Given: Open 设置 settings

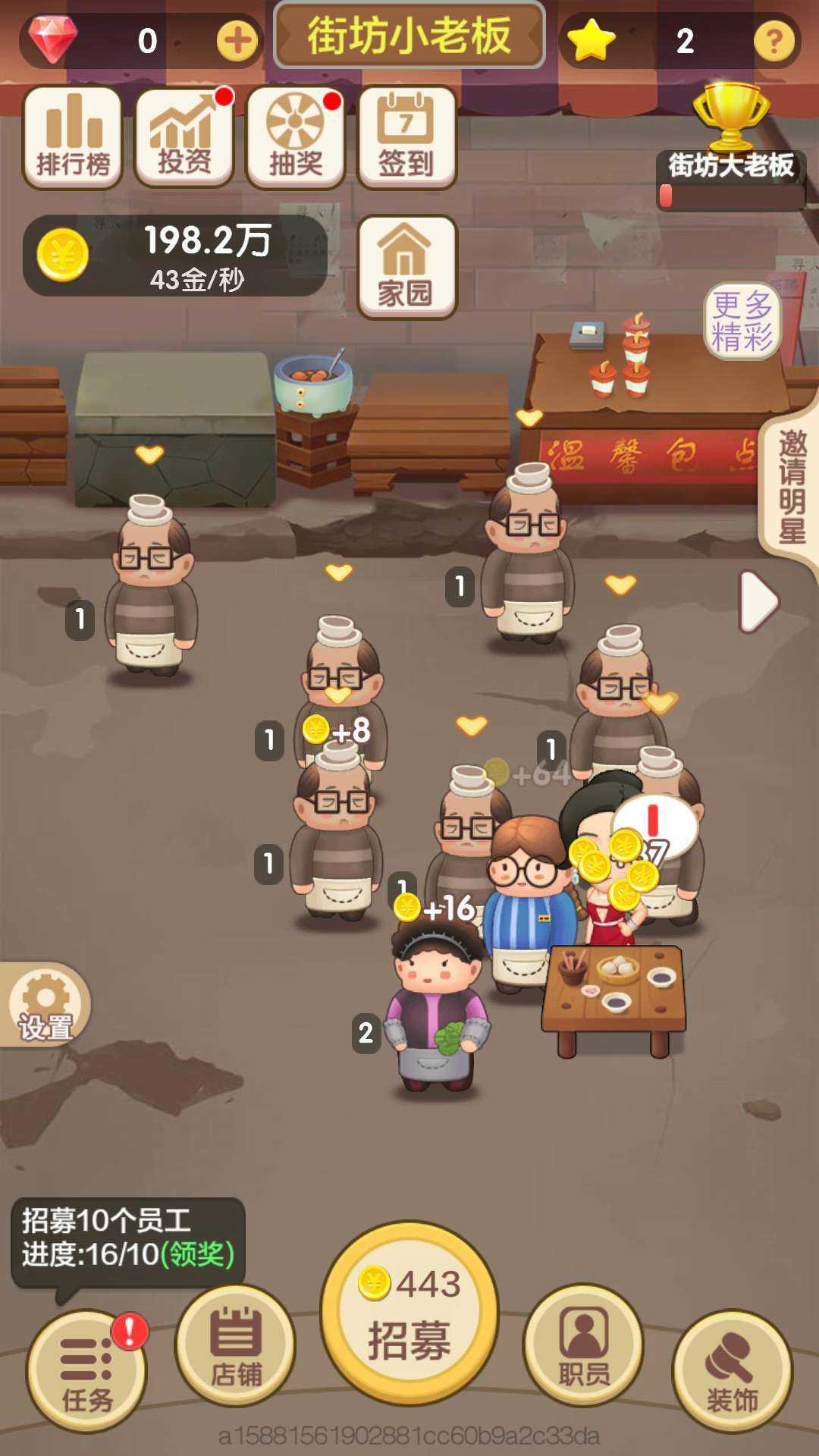Looking at the screenshot, I should coord(45,1006).
